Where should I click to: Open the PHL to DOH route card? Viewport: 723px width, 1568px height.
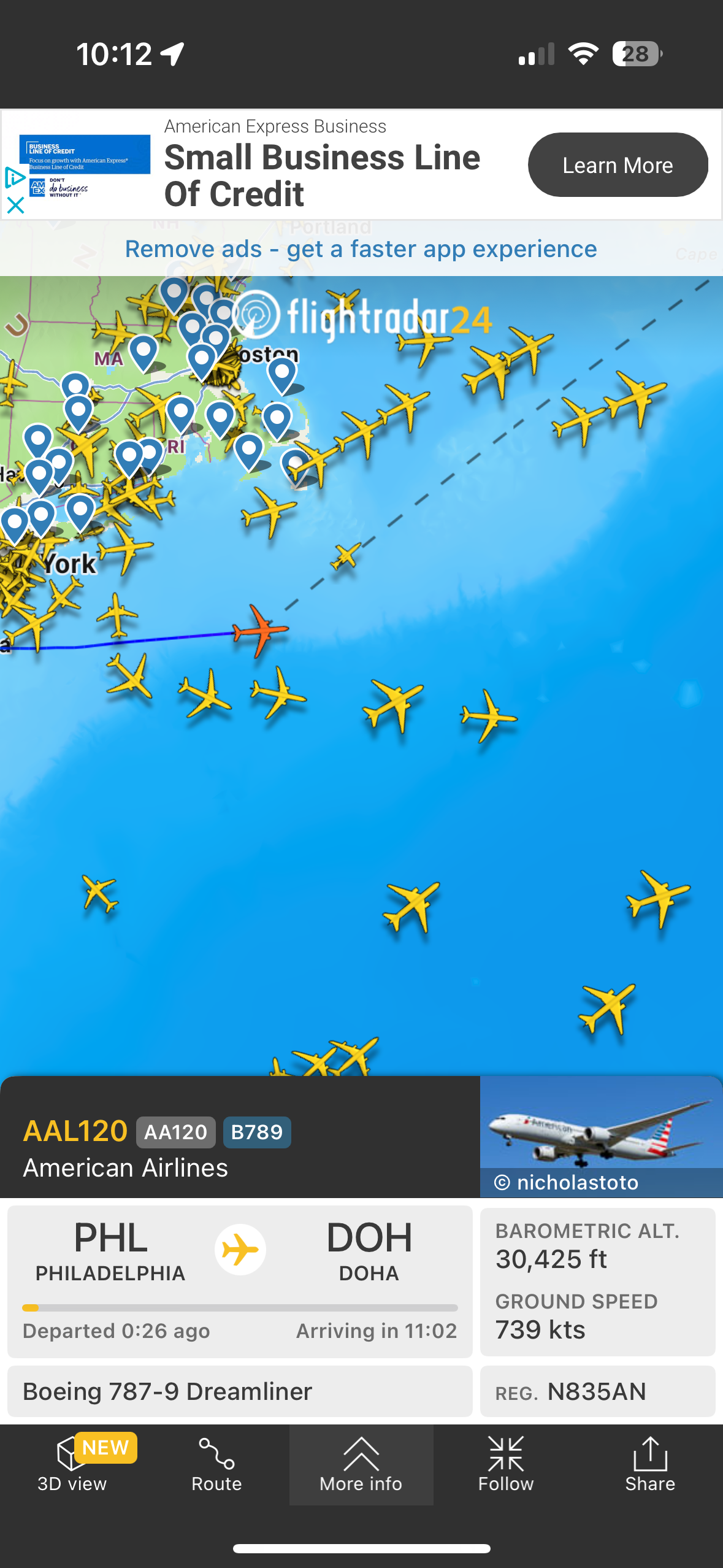click(x=240, y=1281)
